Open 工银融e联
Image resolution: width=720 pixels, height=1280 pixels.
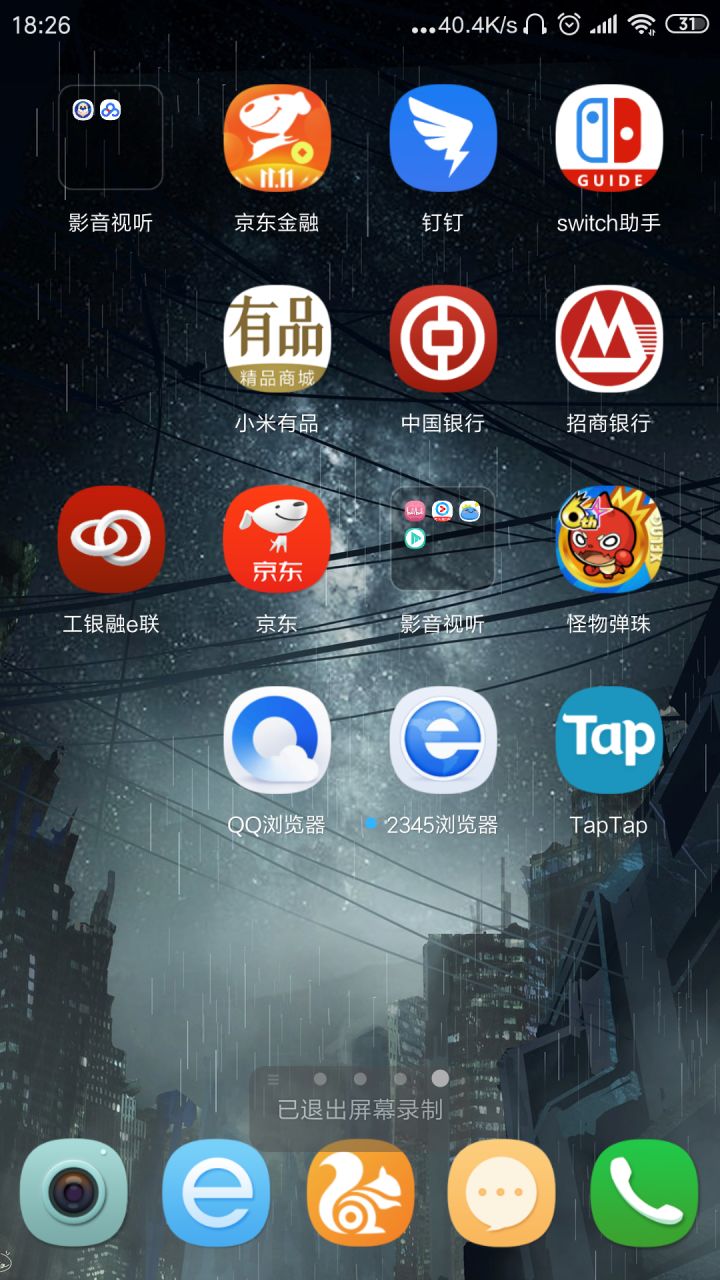point(111,538)
